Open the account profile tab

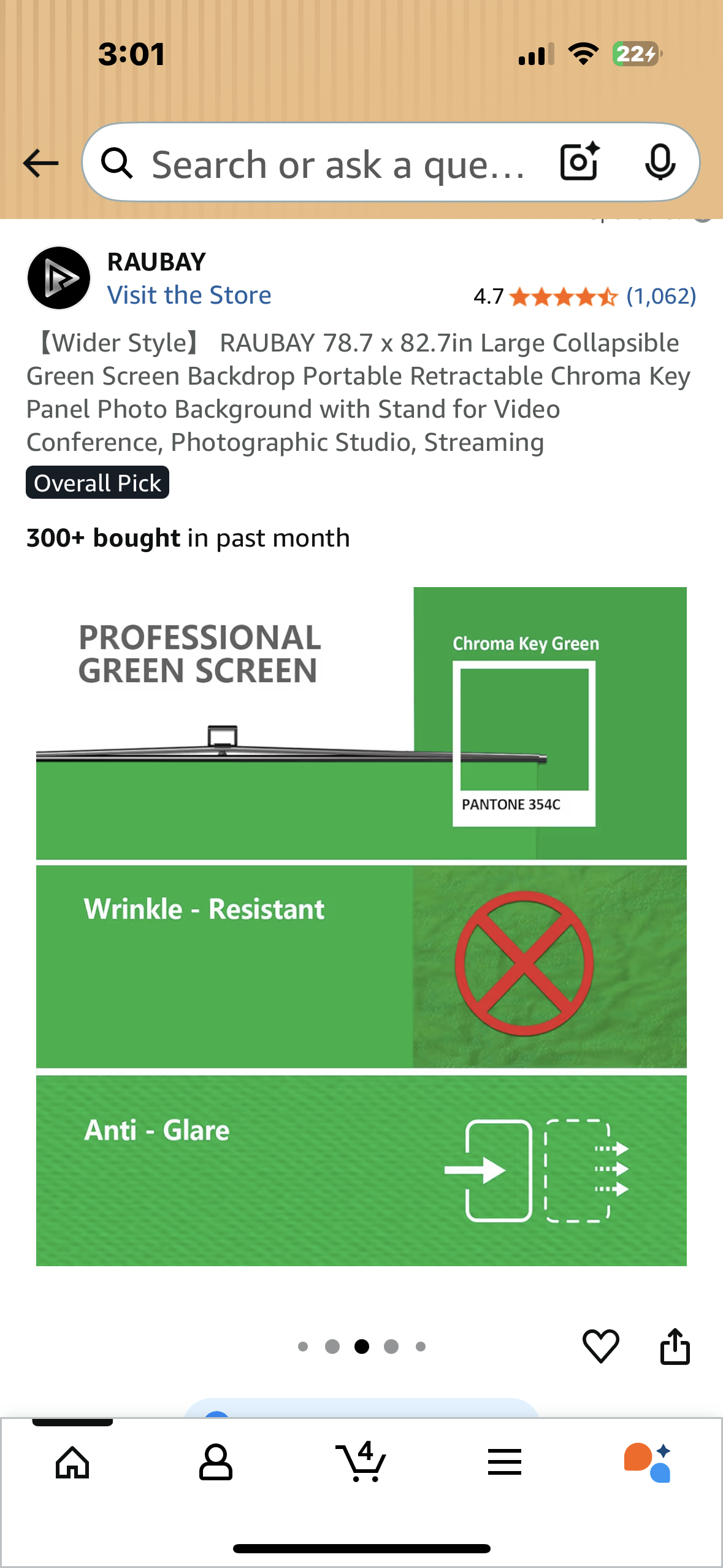click(x=216, y=1462)
